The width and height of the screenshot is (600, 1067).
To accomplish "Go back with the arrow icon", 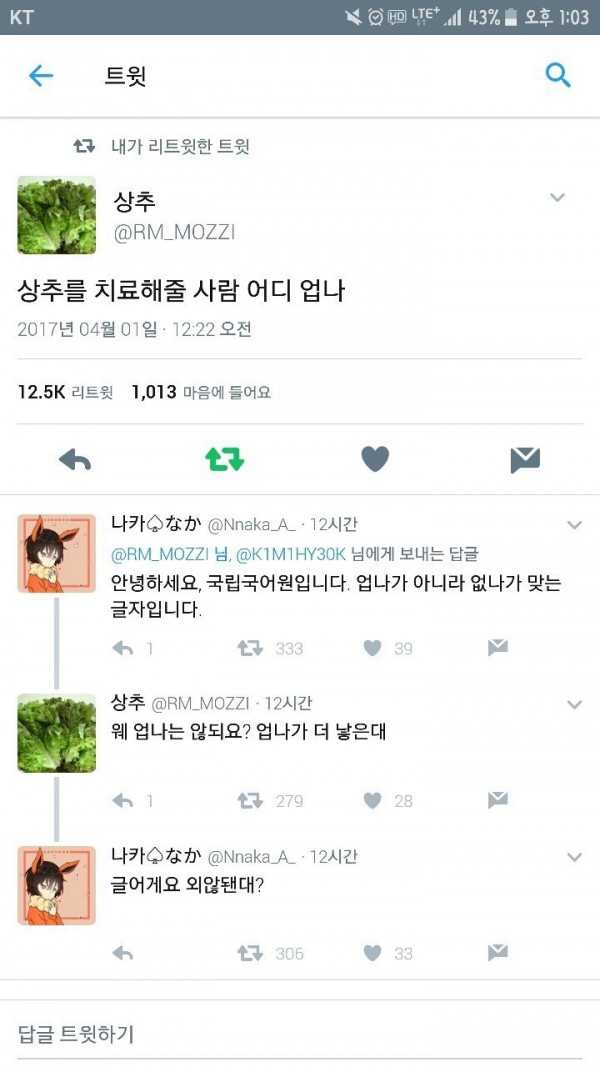I will coord(40,76).
